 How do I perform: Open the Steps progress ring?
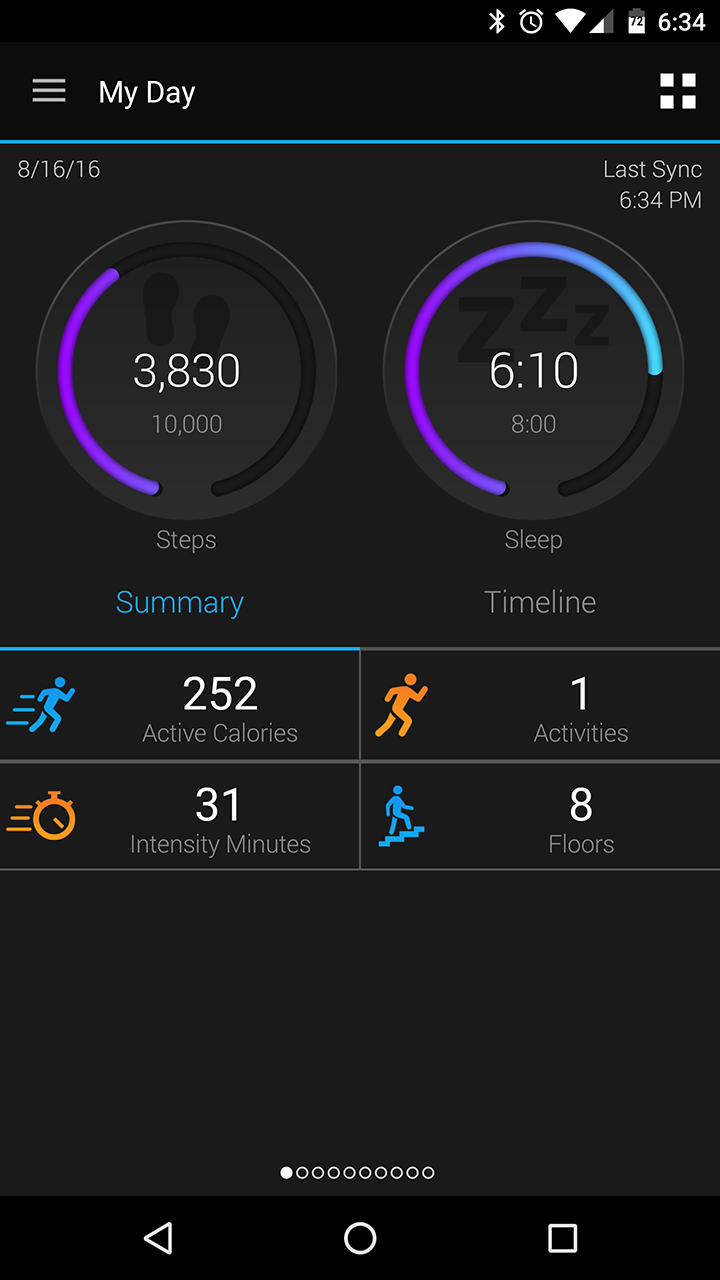pyautogui.click(x=187, y=372)
